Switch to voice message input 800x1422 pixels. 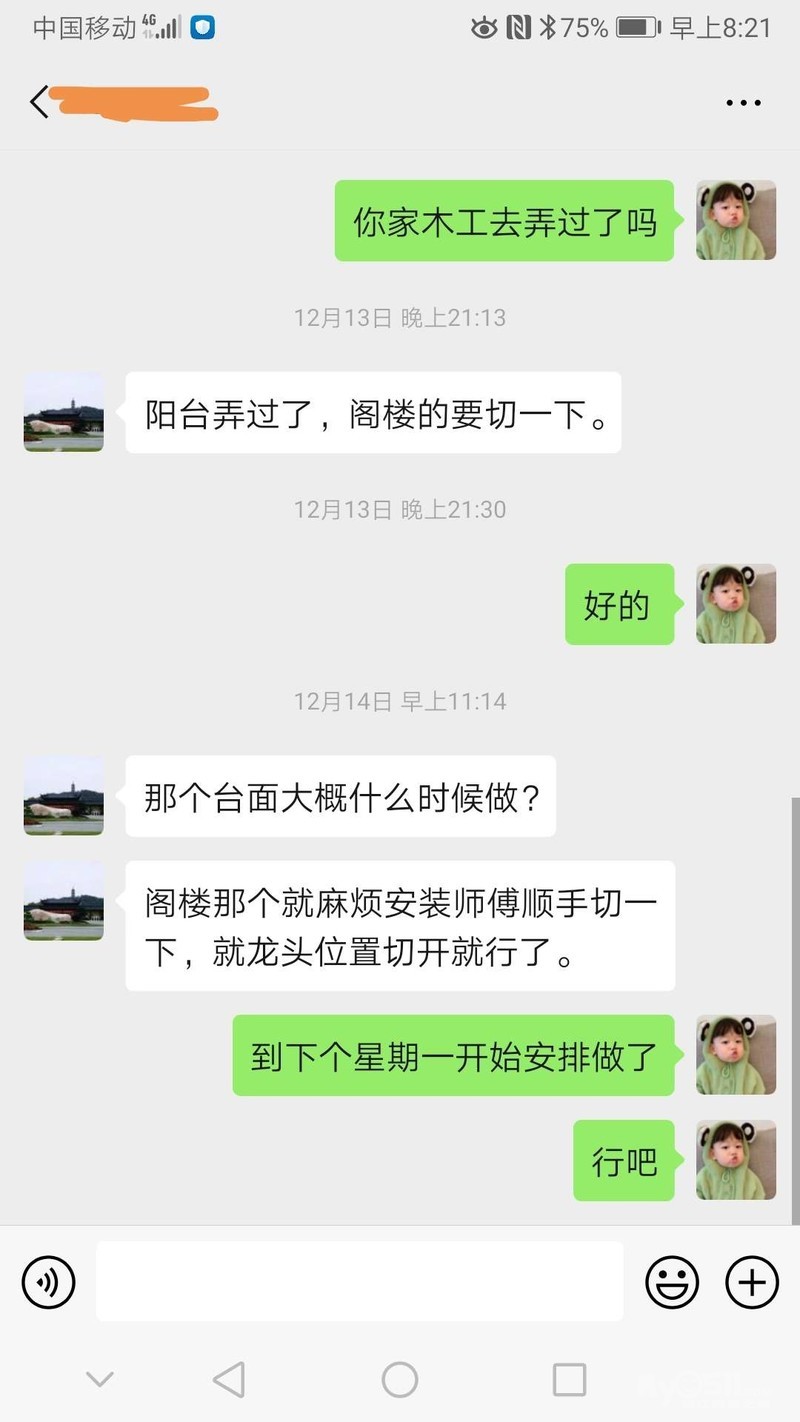tap(49, 1281)
